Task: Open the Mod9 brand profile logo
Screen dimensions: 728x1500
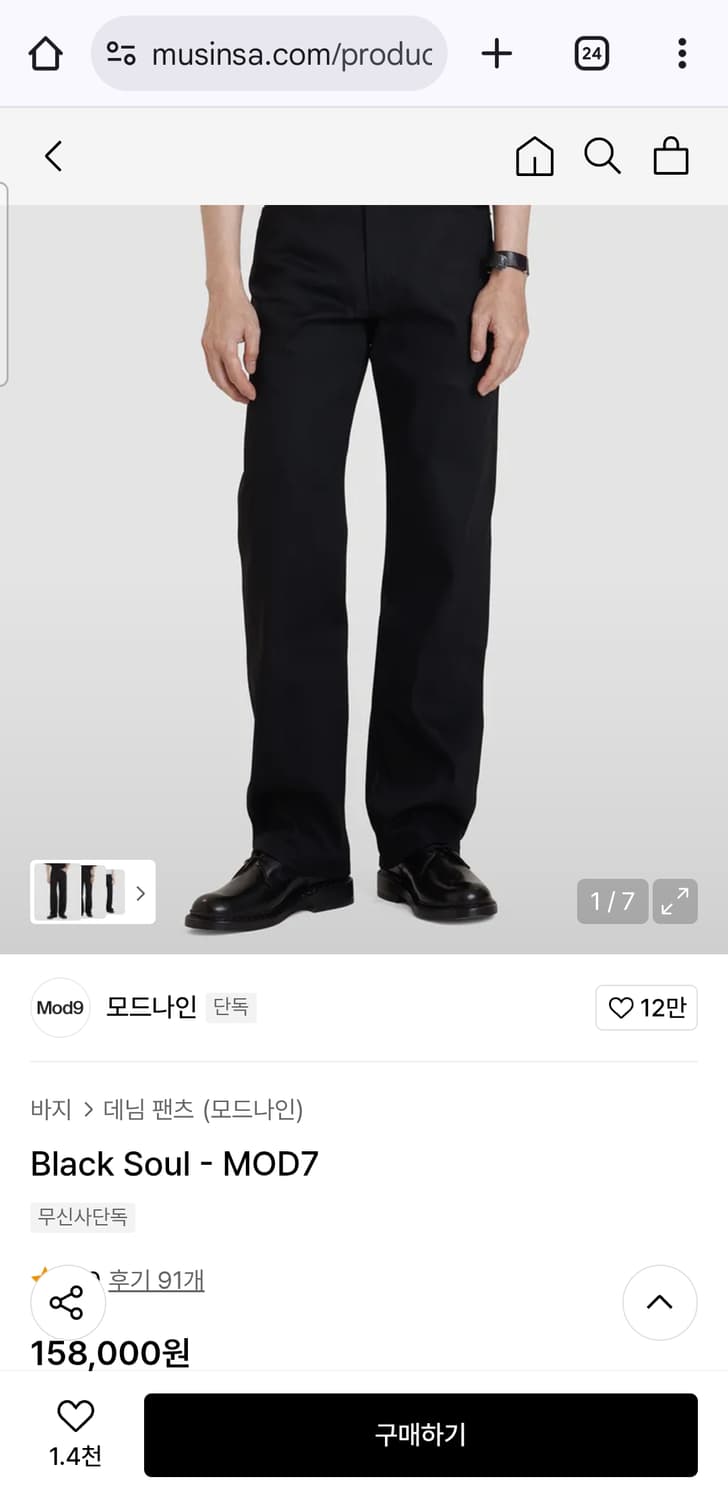Action: pos(60,1008)
